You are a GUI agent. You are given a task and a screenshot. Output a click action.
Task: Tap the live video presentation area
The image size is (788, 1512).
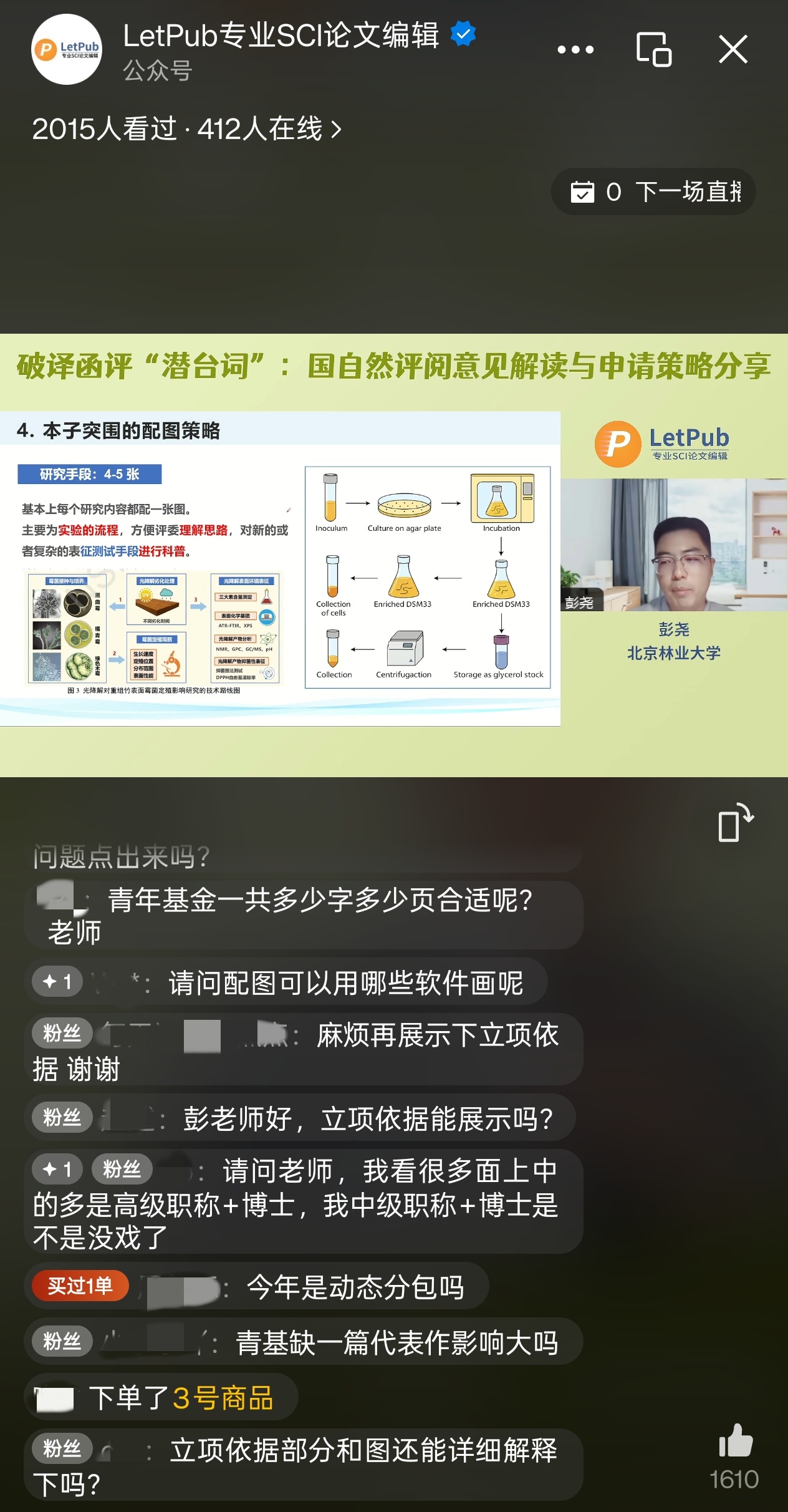(394, 555)
